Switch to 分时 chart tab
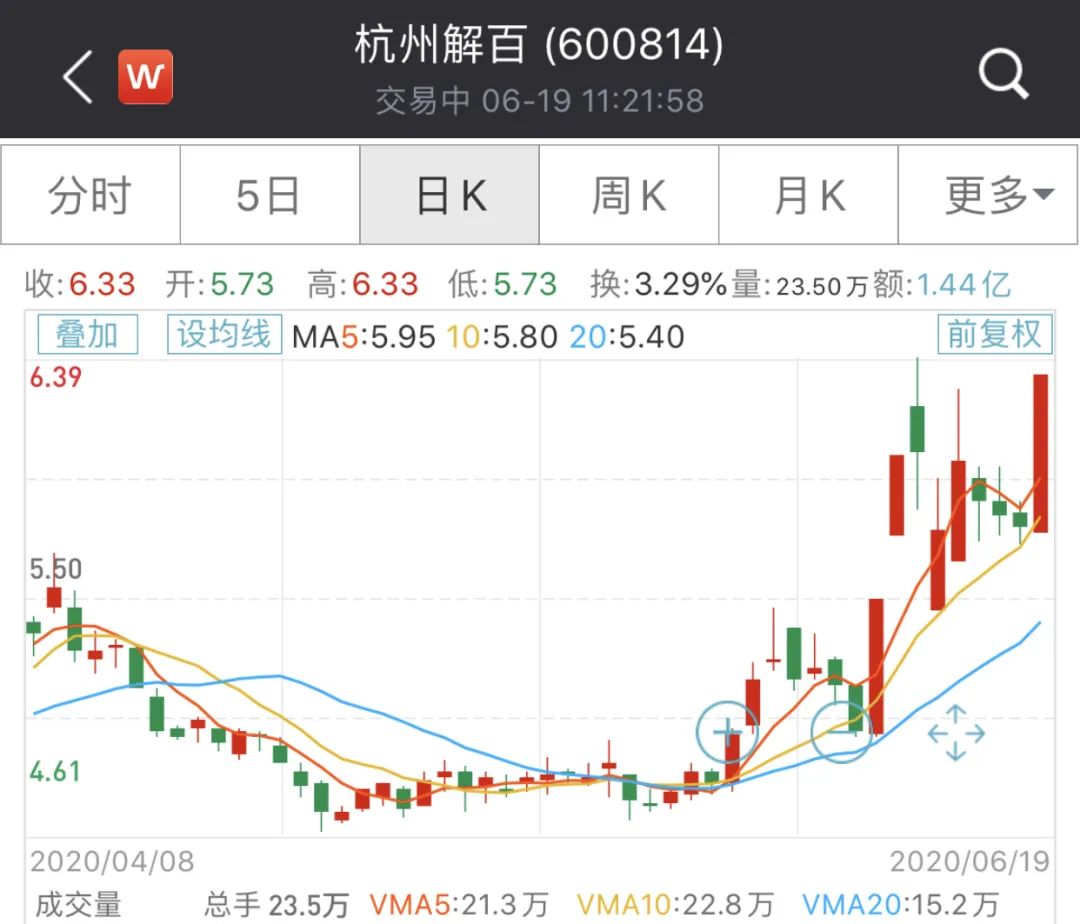1080x924 pixels. 90,195
